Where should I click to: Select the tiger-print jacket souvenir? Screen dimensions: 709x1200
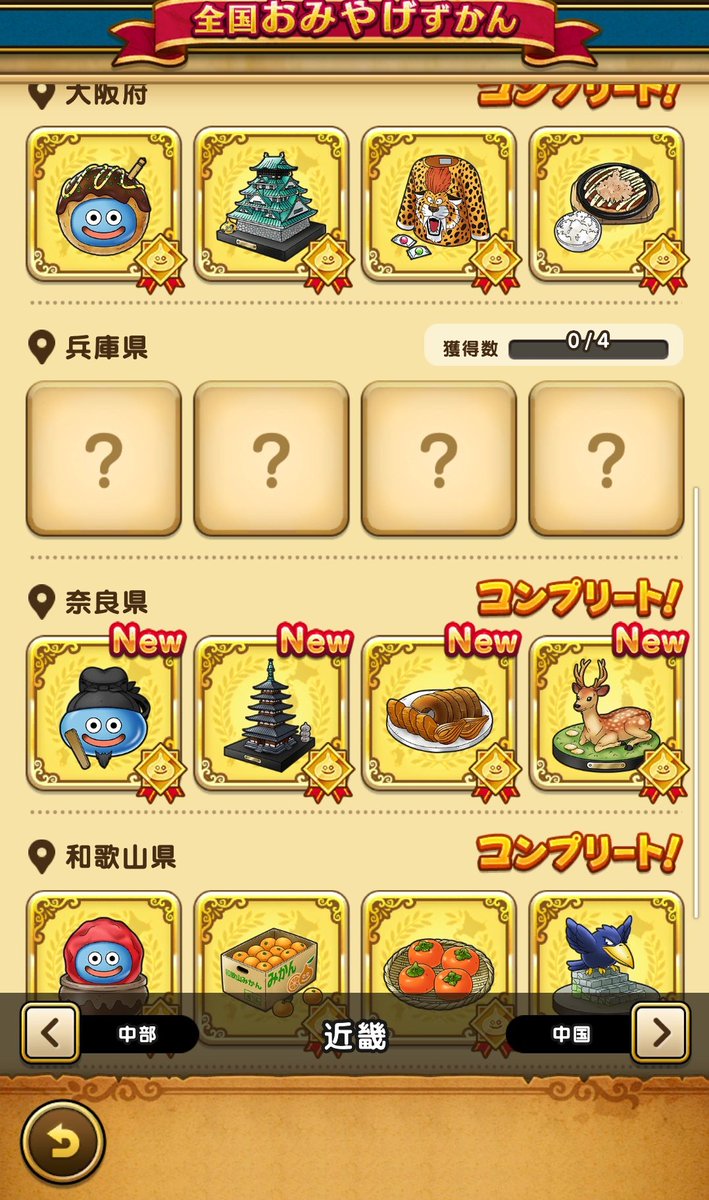point(439,204)
